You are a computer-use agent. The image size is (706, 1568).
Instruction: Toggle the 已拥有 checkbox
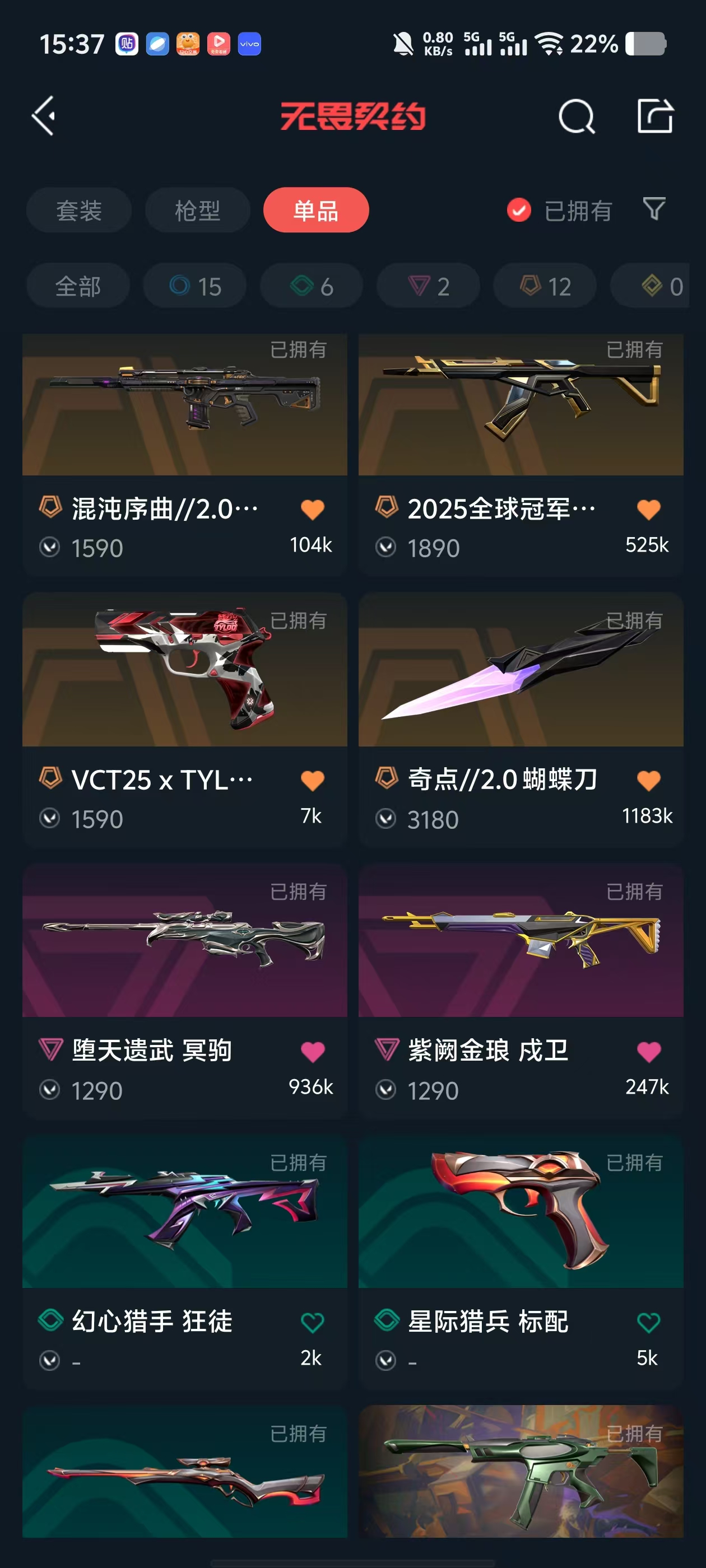[519, 211]
